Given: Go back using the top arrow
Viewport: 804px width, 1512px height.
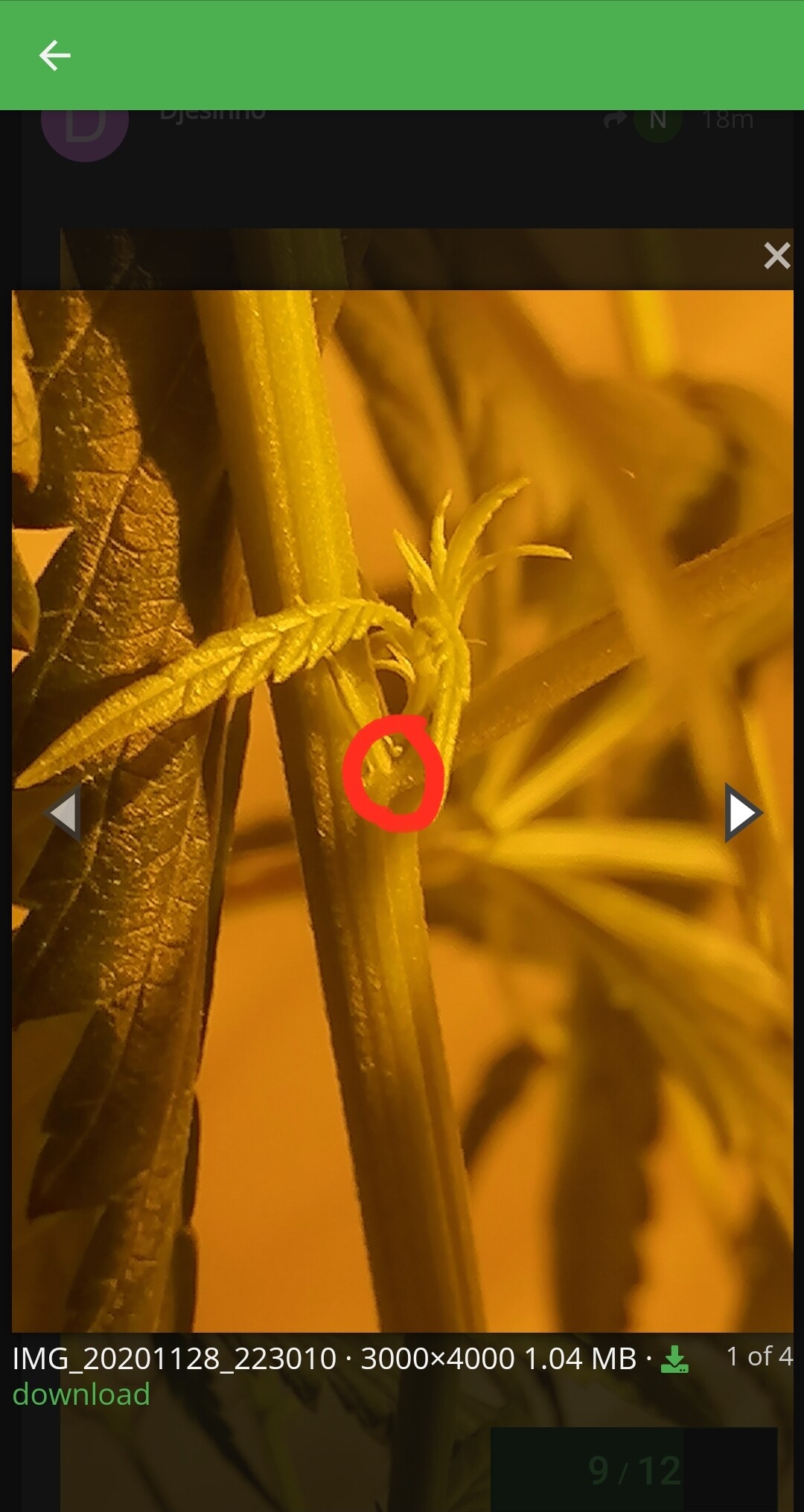Looking at the screenshot, I should pyautogui.click(x=54, y=56).
